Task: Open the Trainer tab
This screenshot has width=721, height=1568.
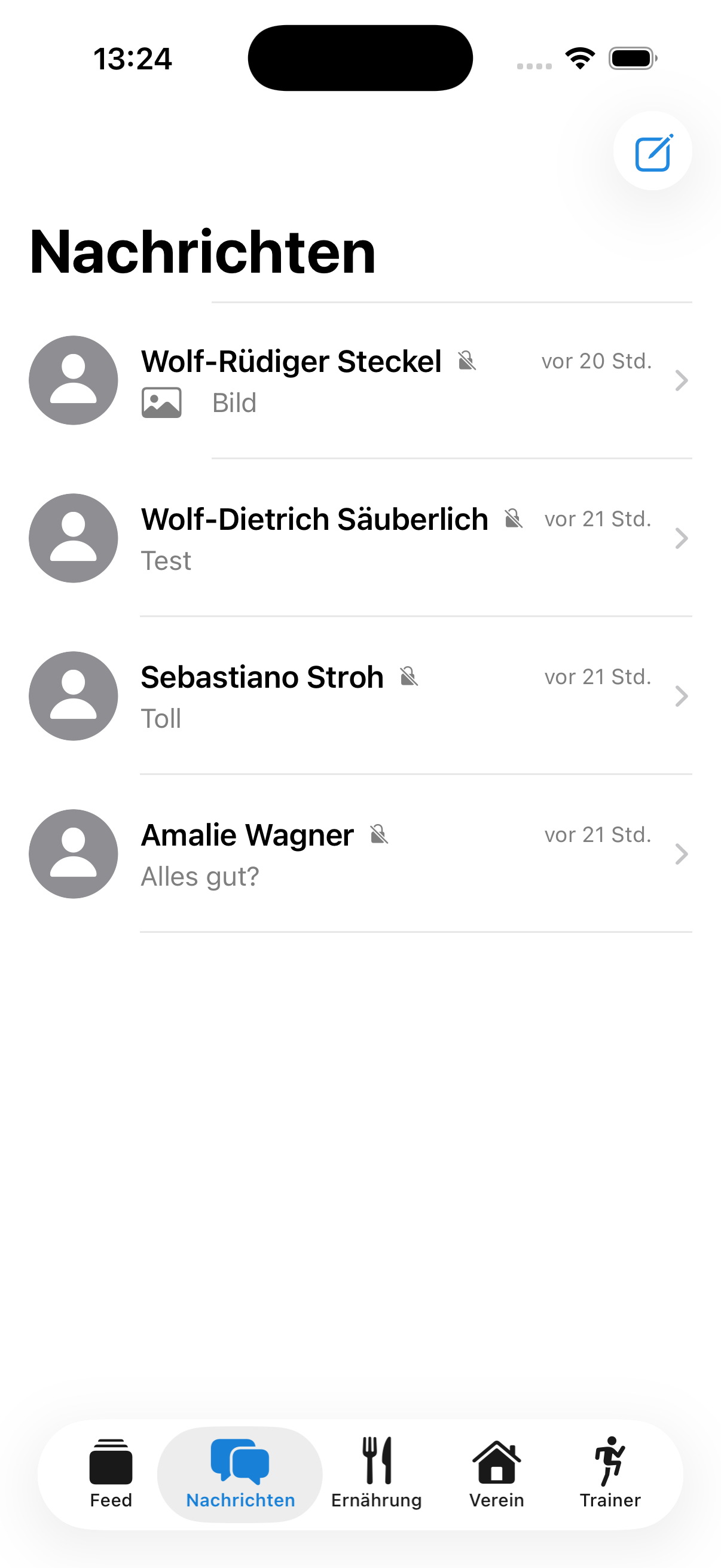Action: click(x=610, y=1473)
